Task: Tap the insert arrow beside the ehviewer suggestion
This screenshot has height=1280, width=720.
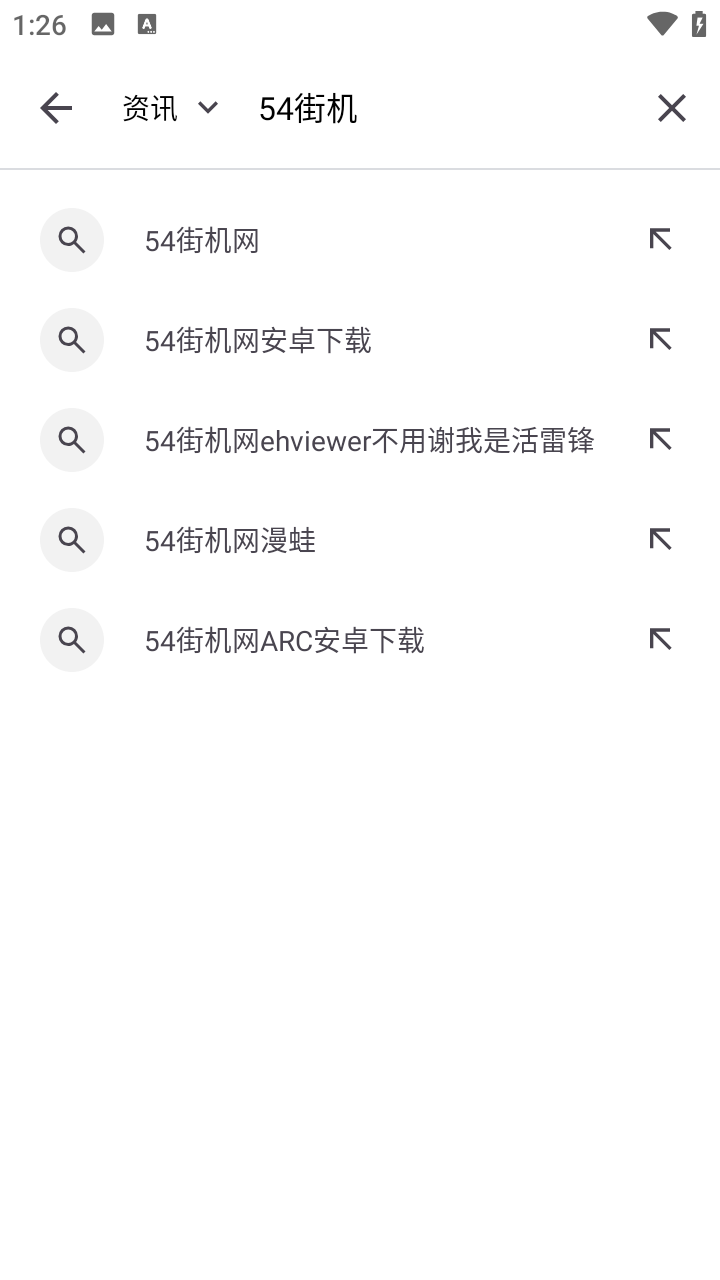Action: tap(660, 440)
